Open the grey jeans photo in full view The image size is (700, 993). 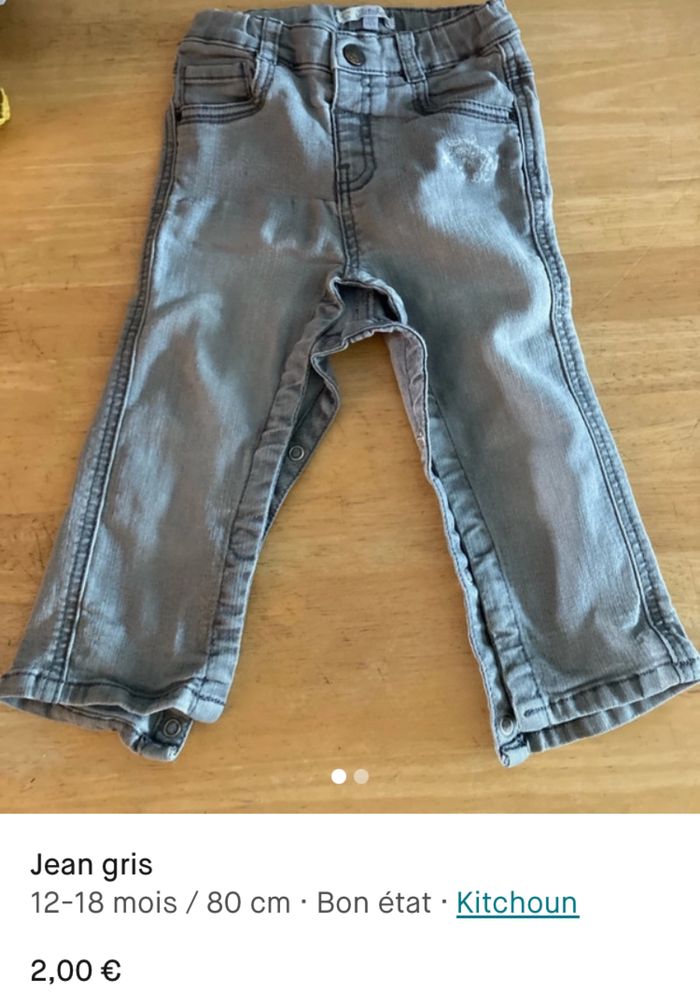pos(350,400)
